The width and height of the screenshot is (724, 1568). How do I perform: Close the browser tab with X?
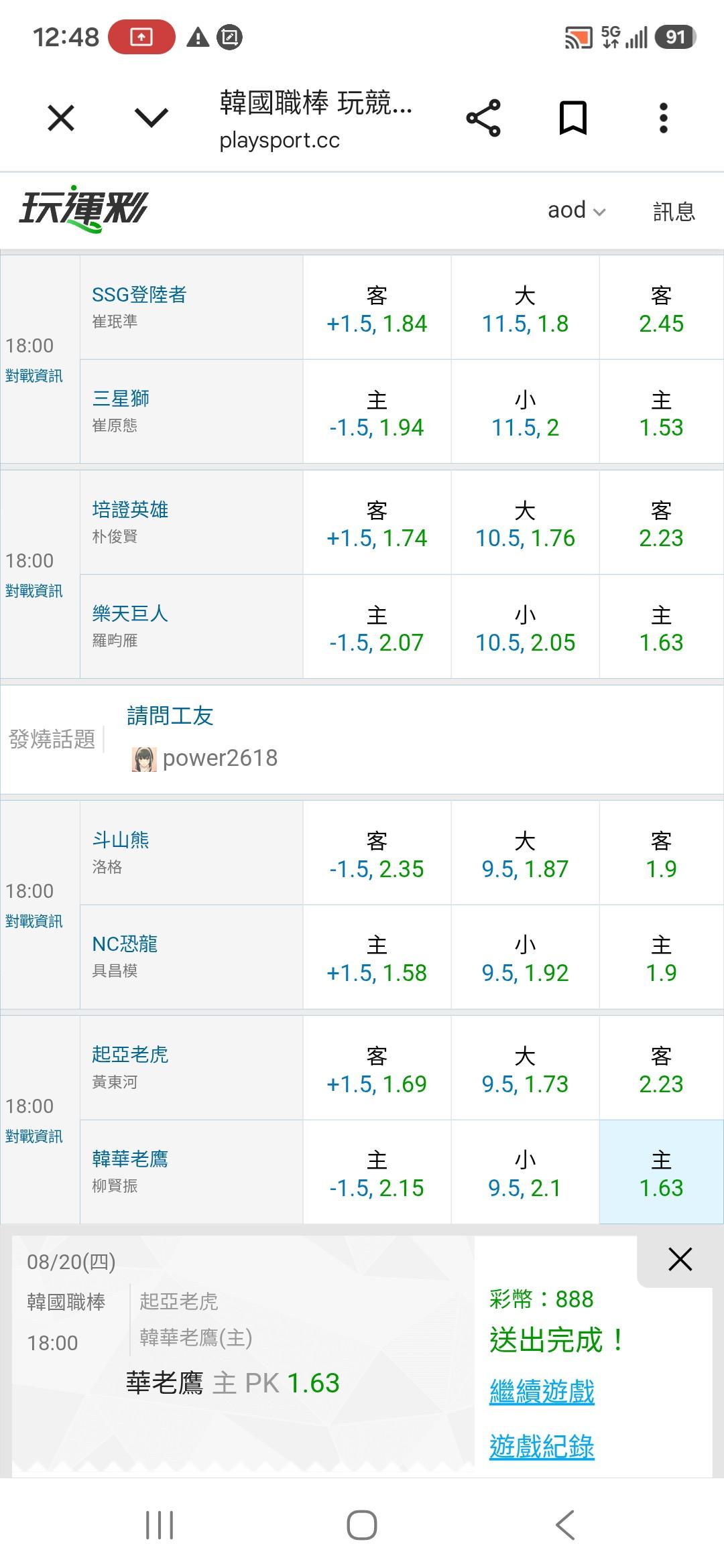(61, 119)
